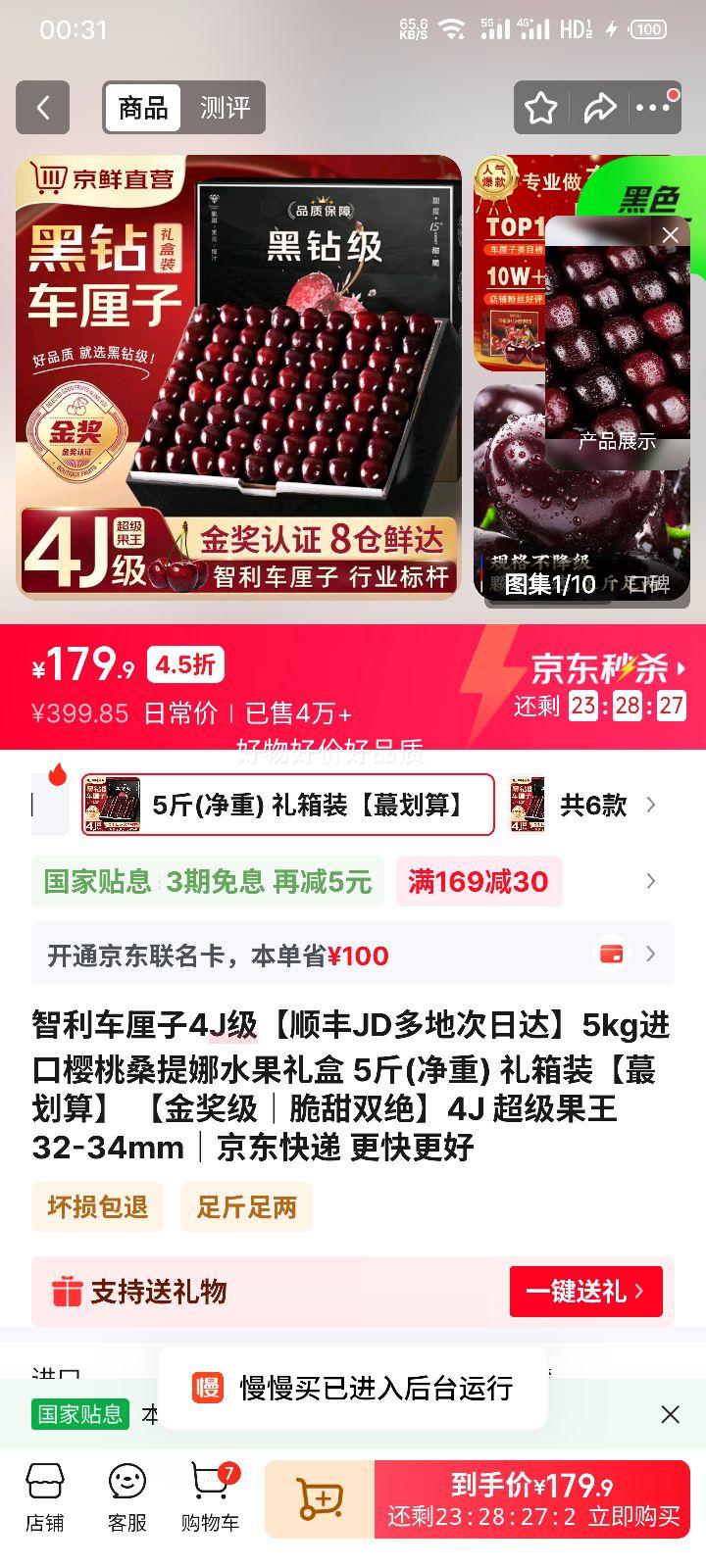Select the 5斤(净重) 礼箱装 variant option
This screenshot has width=706, height=1568.
pyautogui.click(x=286, y=805)
